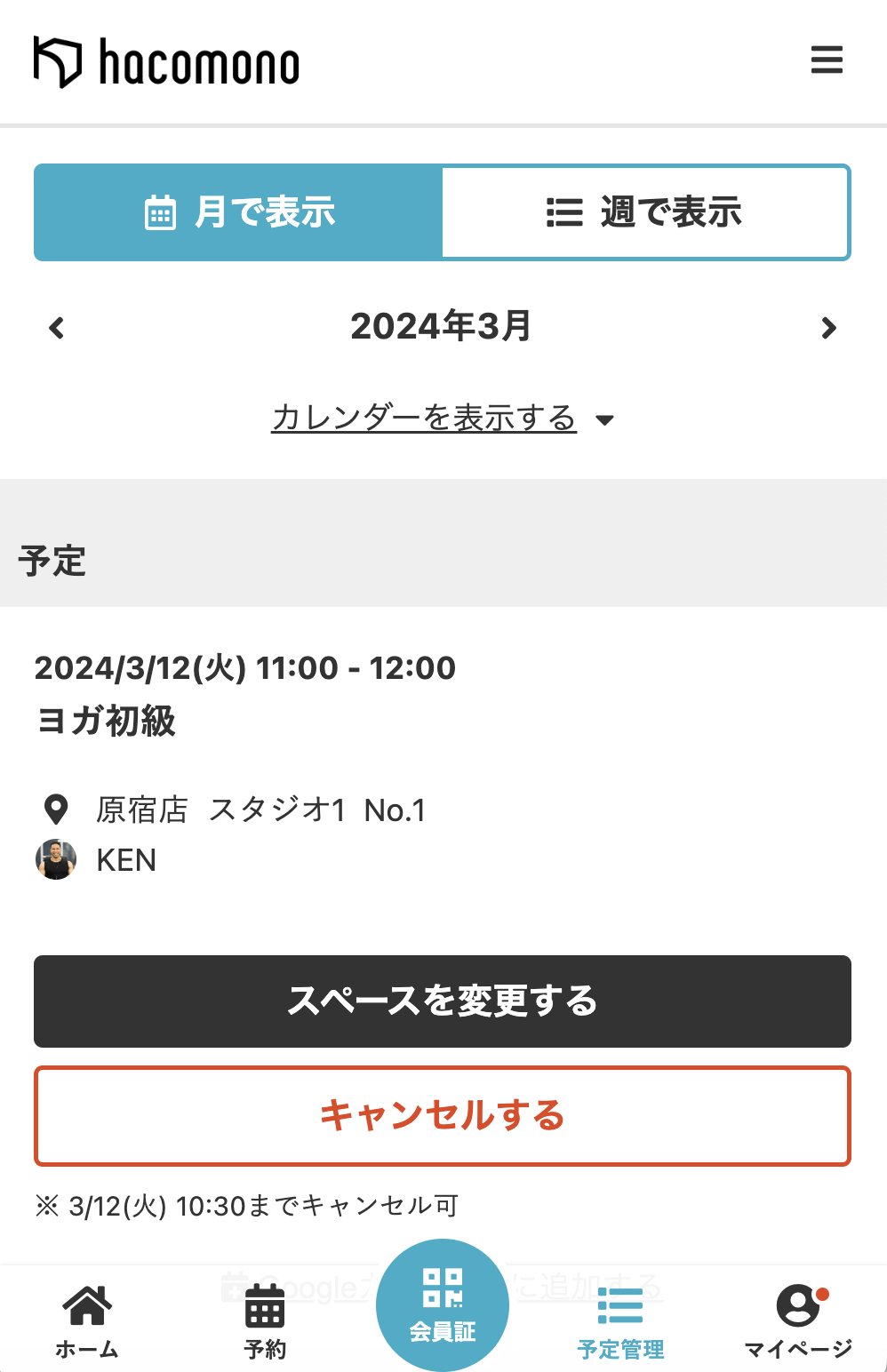Open the hamburger menu
This screenshot has height=1372, width=887.
827,60
